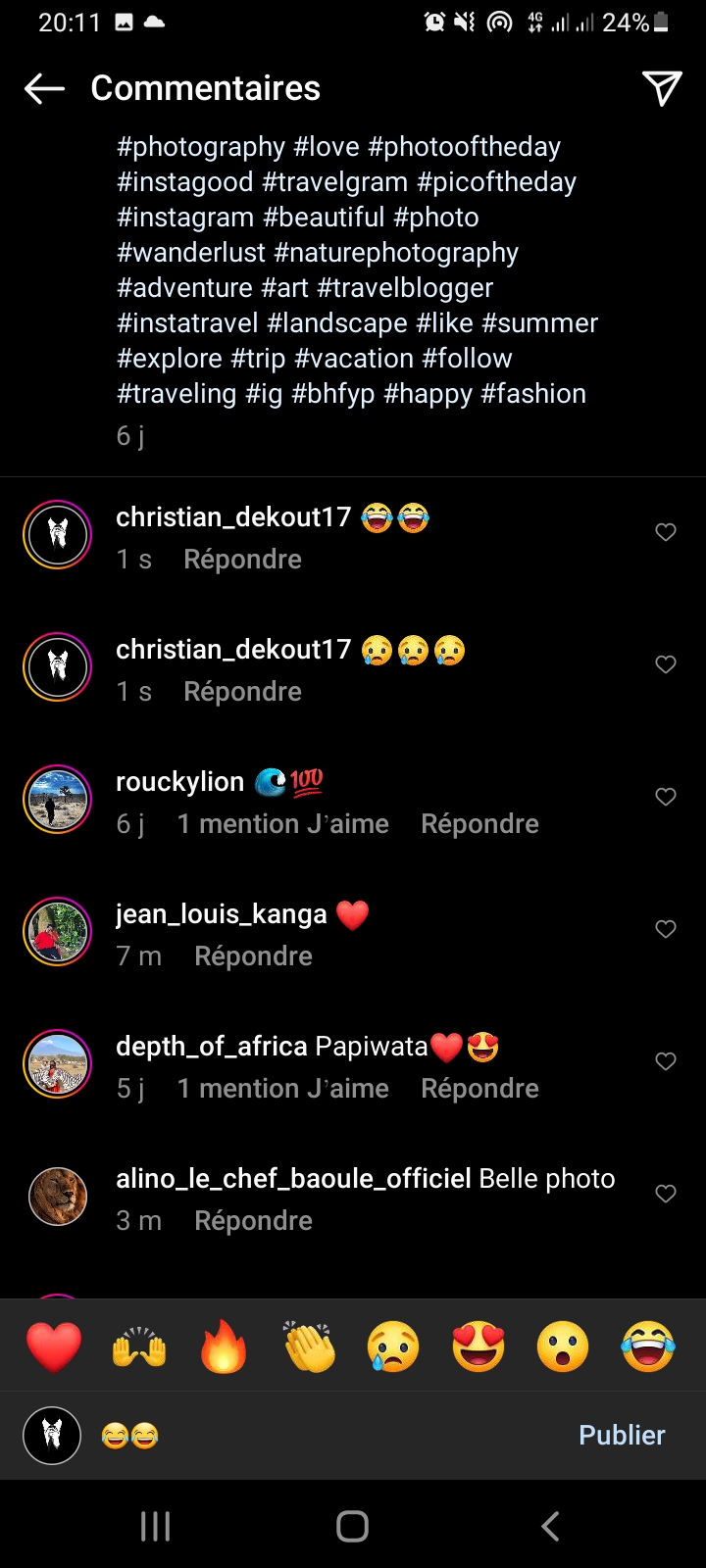This screenshot has width=706, height=1568.
Task: Reply to rouckylion's comment
Action: [x=479, y=824]
